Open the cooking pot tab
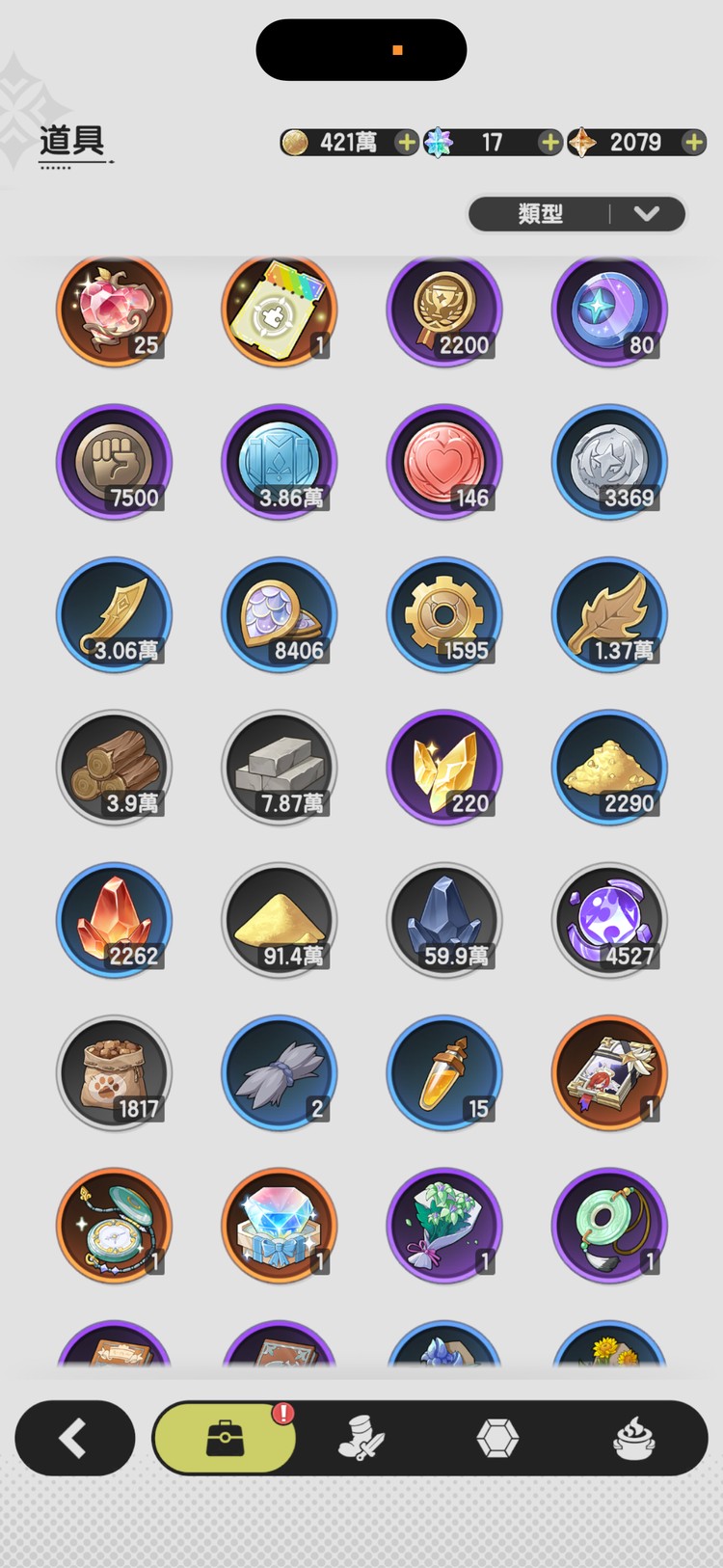This screenshot has width=723, height=1568. pos(634,1438)
